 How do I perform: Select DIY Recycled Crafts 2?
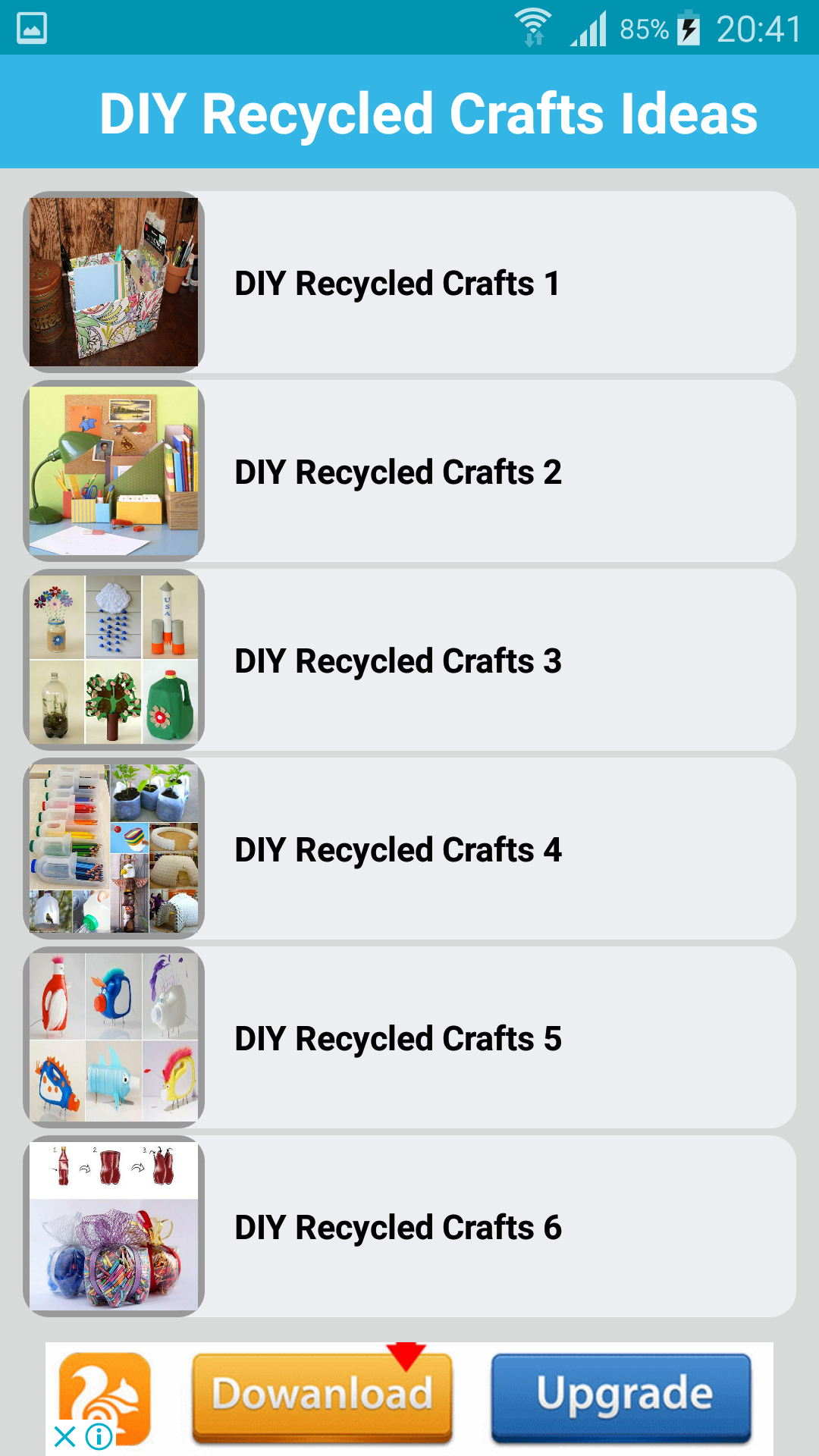[409, 471]
